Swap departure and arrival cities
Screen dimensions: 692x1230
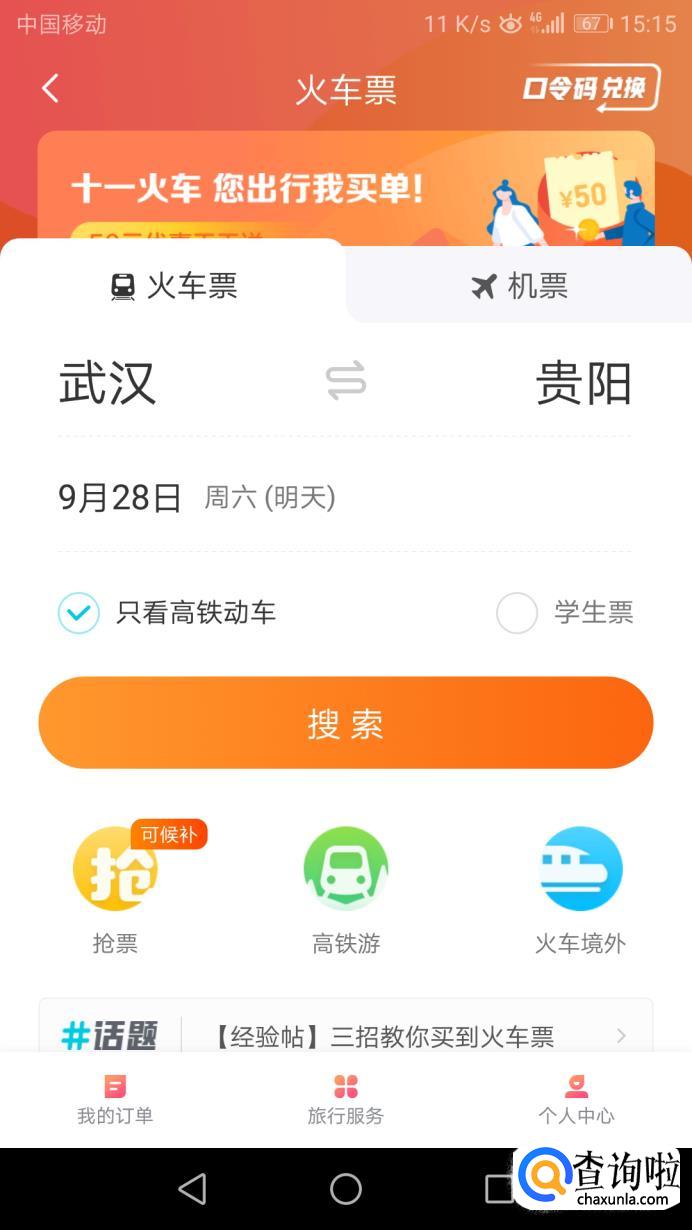point(346,382)
